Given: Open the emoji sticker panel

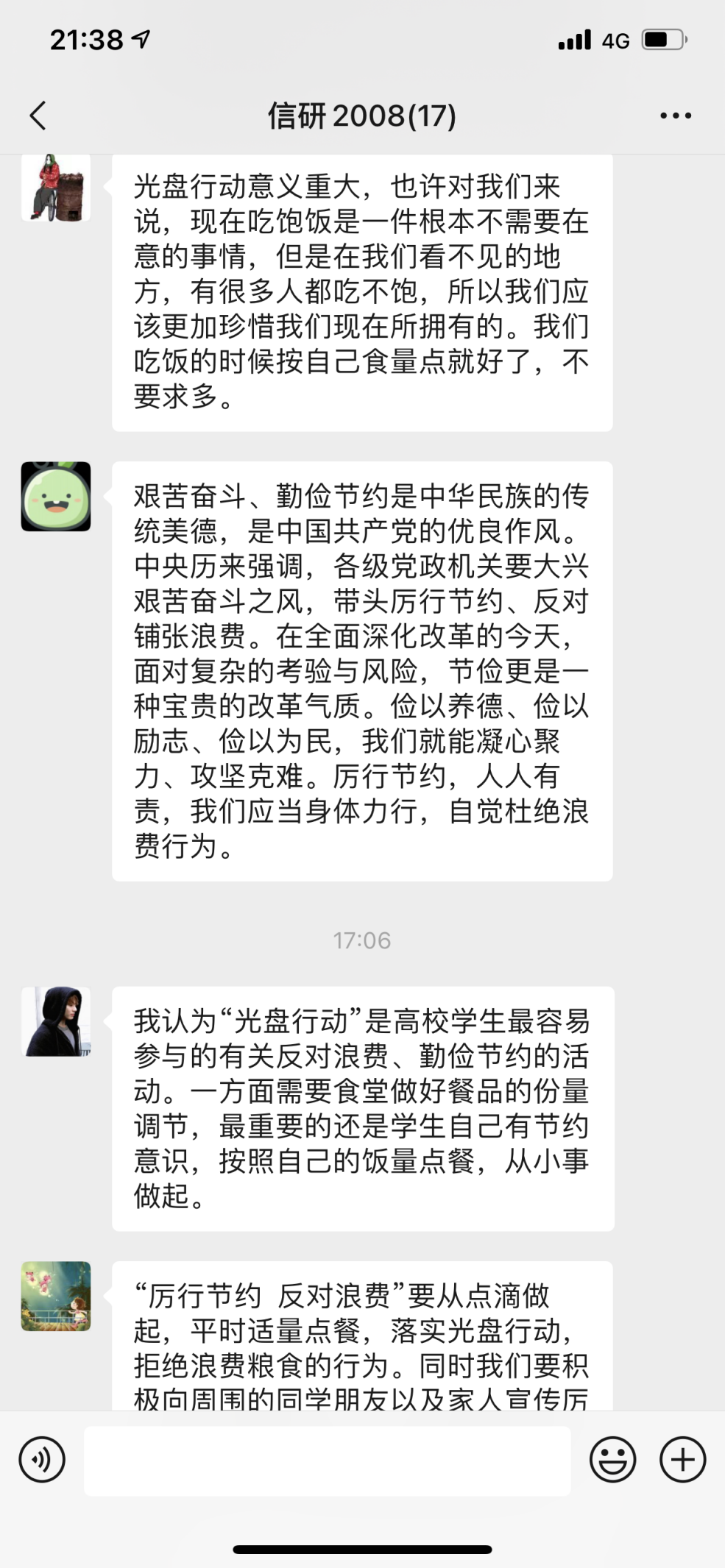Looking at the screenshot, I should [612, 1459].
